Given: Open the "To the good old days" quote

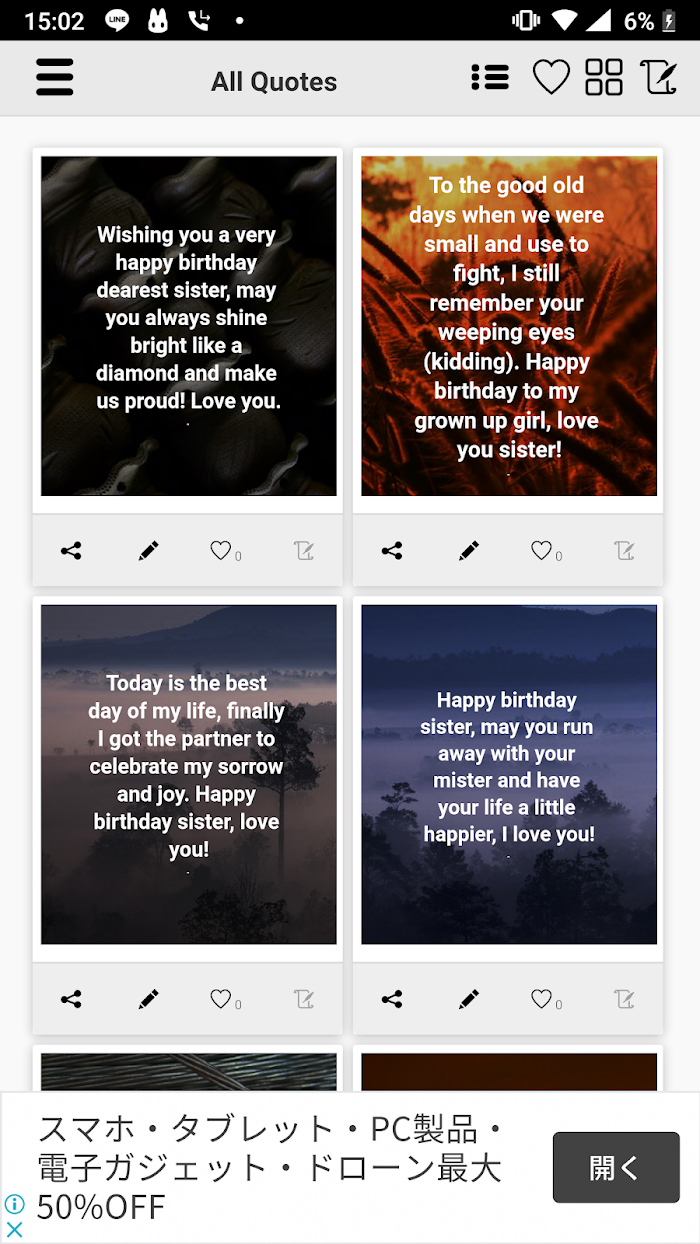Looking at the screenshot, I should [x=509, y=326].
